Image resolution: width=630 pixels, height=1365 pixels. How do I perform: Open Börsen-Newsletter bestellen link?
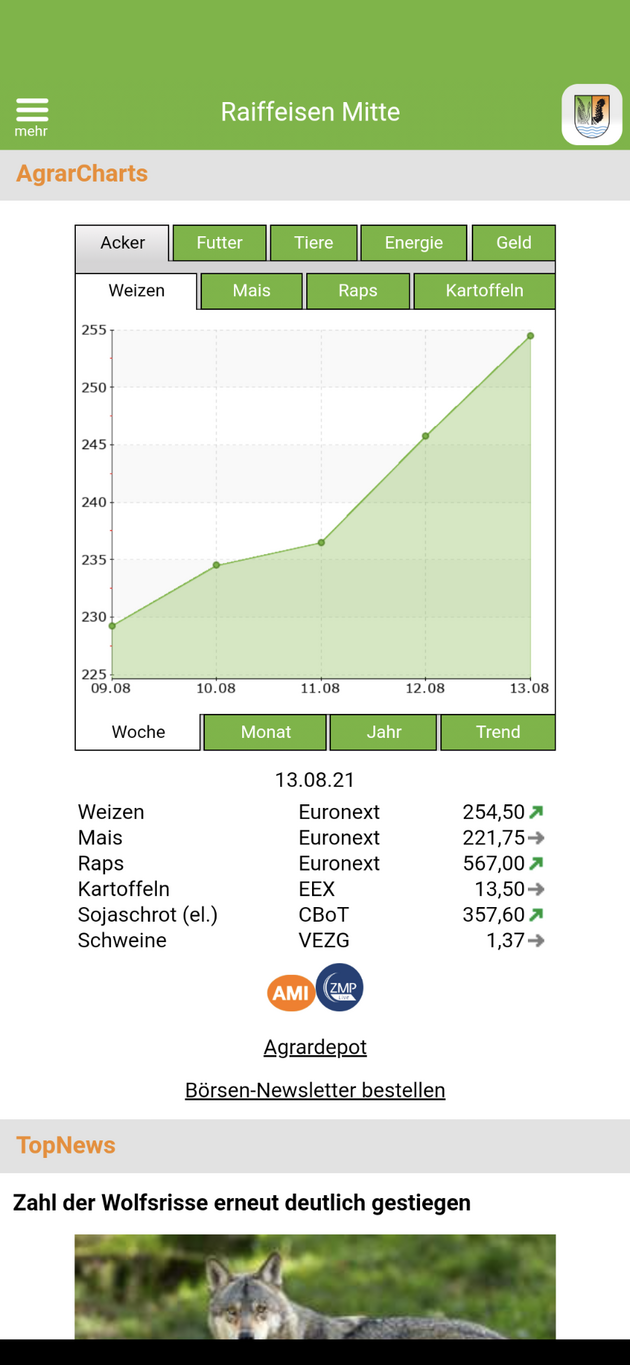(x=315, y=1090)
